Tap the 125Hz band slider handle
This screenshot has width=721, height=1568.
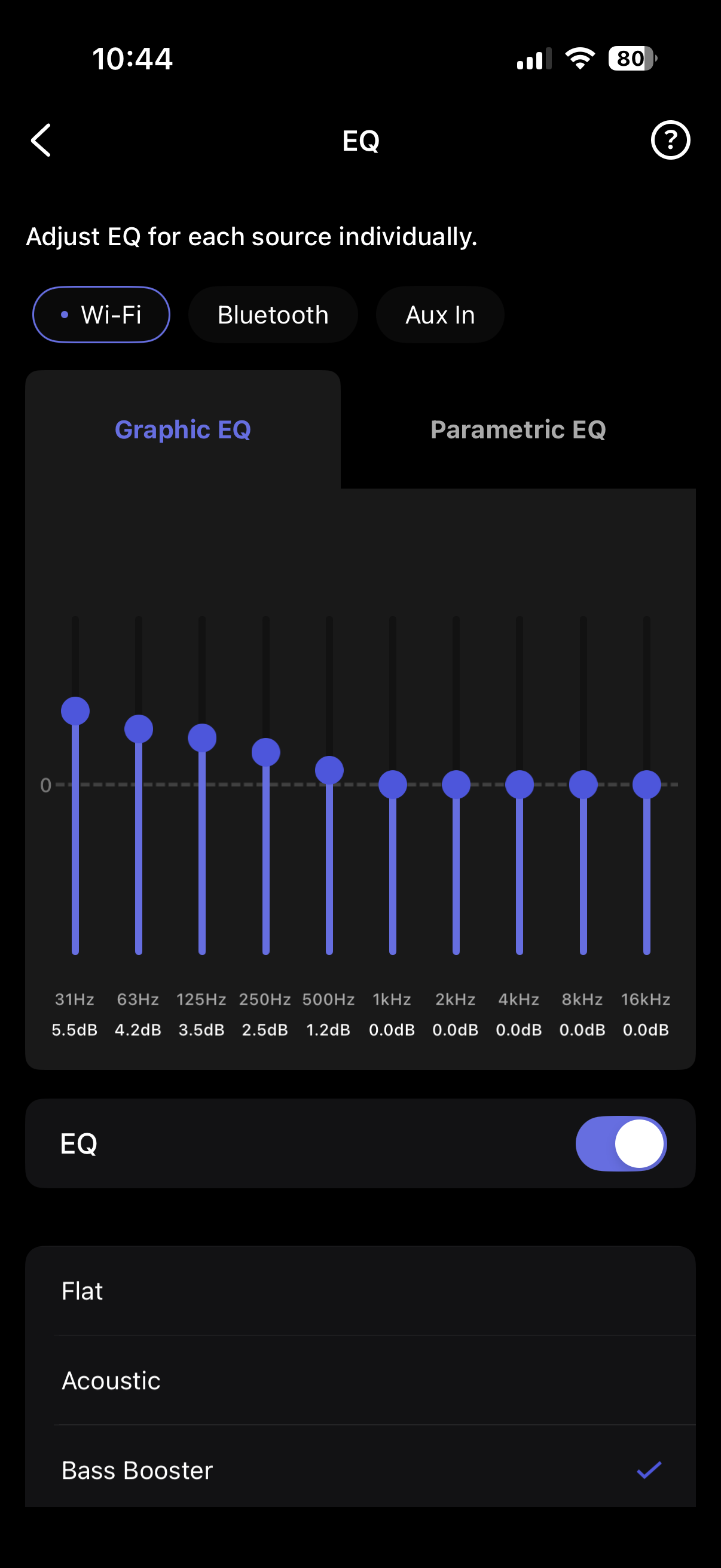pos(202,738)
